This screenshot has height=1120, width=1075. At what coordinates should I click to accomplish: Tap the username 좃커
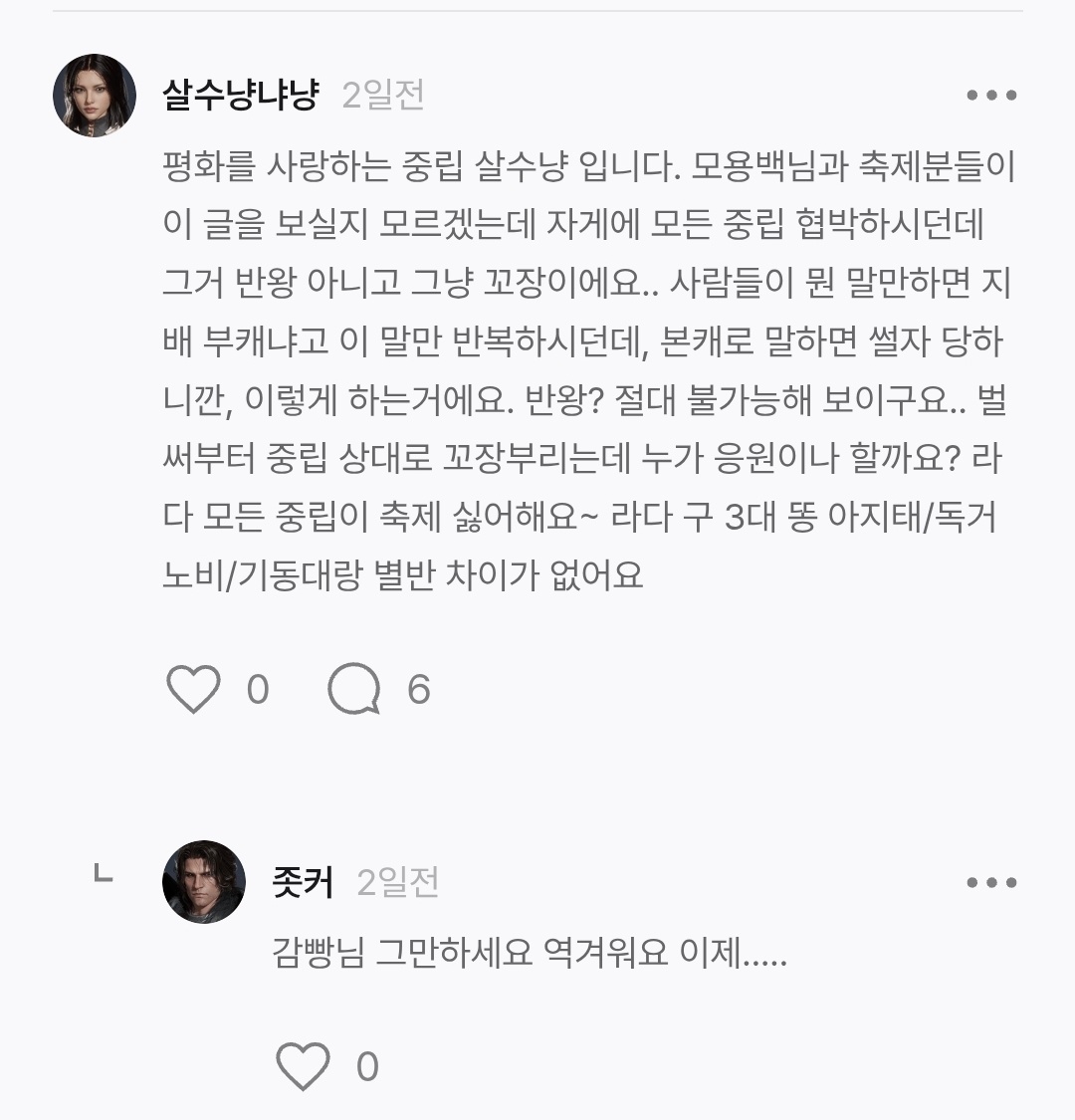pyautogui.click(x=303, y=882)
